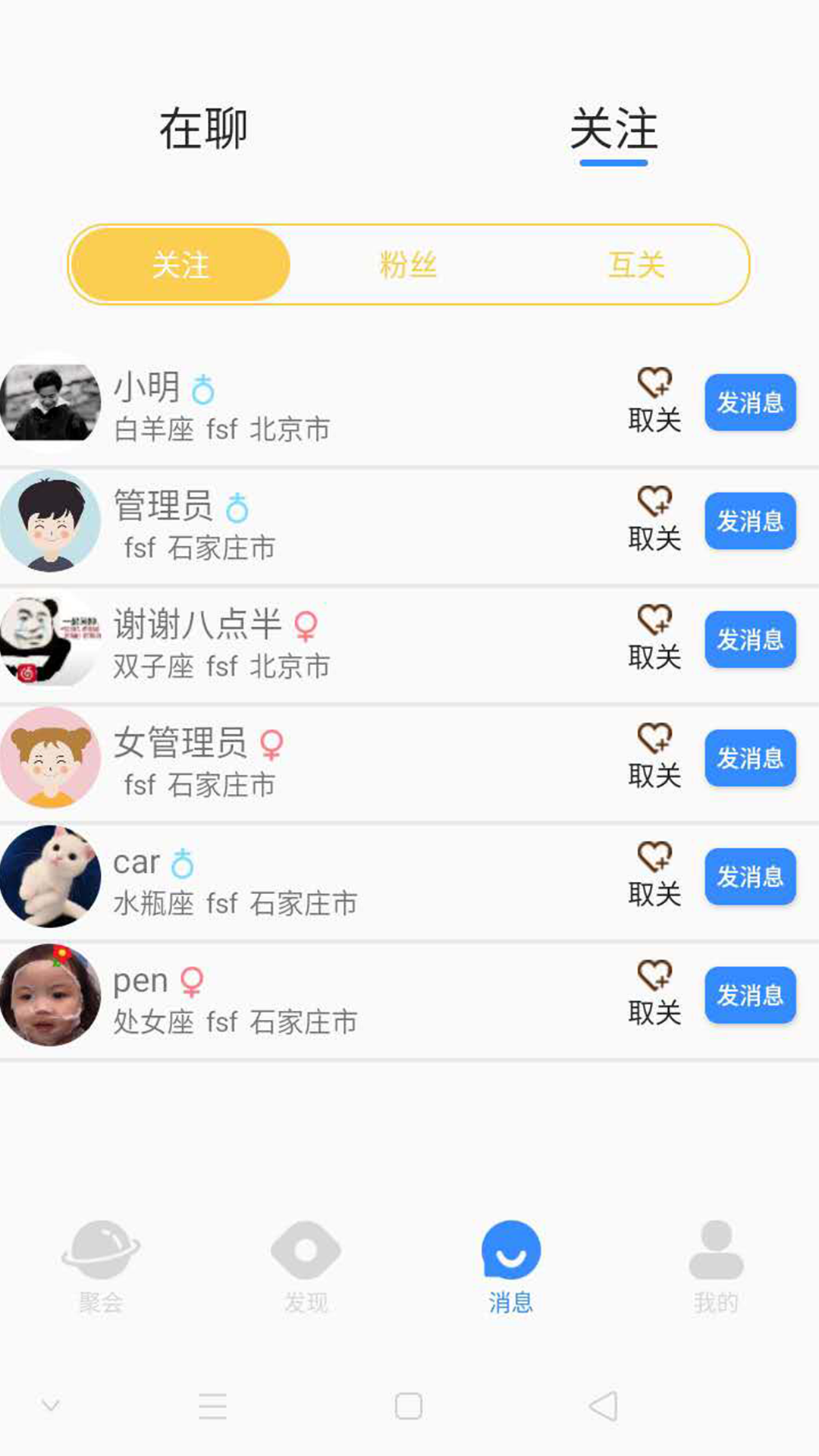Tap the system back button
819x1456 pixels.
(604, 1406)
